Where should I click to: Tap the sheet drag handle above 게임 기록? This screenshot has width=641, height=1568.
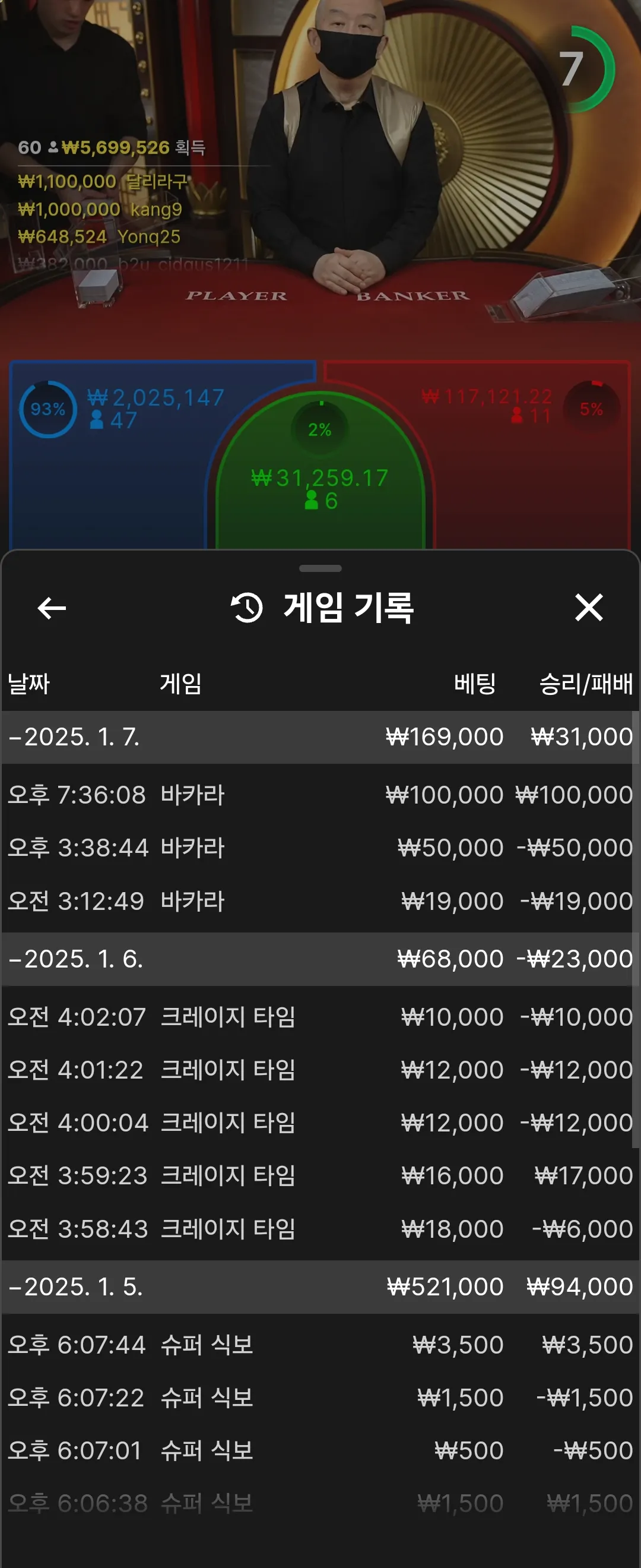[x=320, y=568]
